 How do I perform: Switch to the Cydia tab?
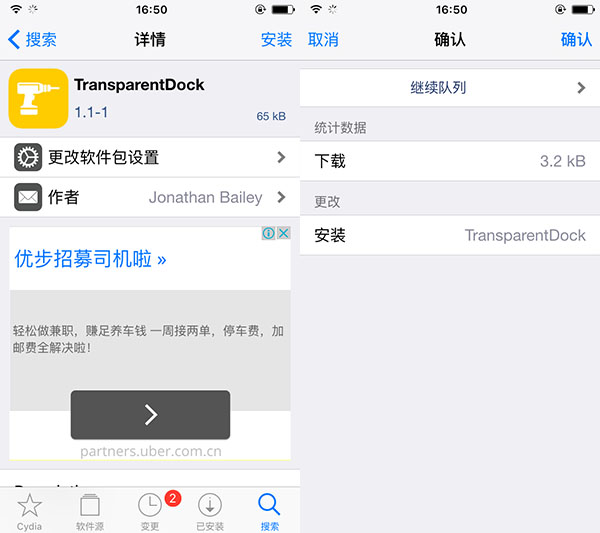(29, 510)
